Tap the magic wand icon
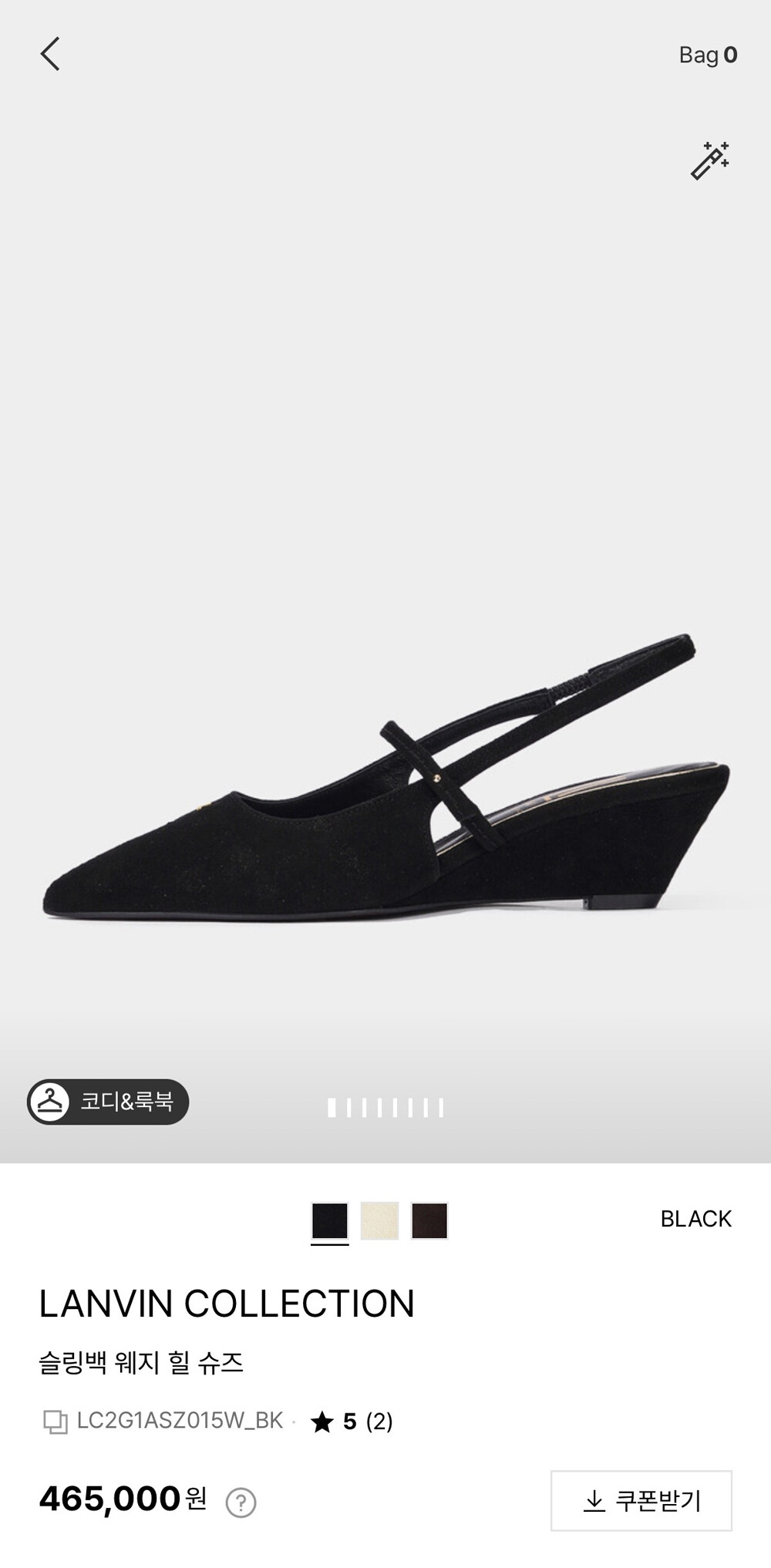 [x=709, y=160]
